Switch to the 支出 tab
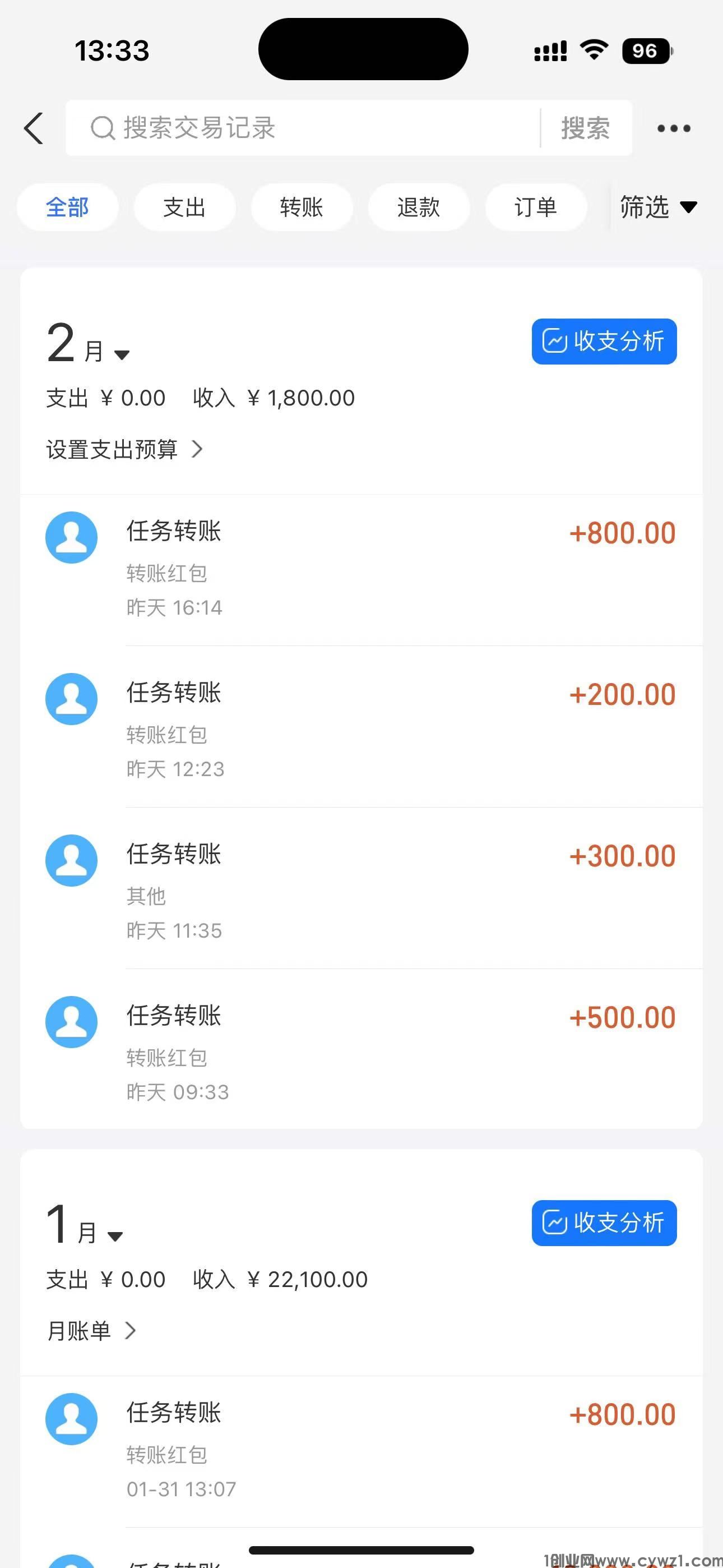723x1568 pixels. pos(184,207)
